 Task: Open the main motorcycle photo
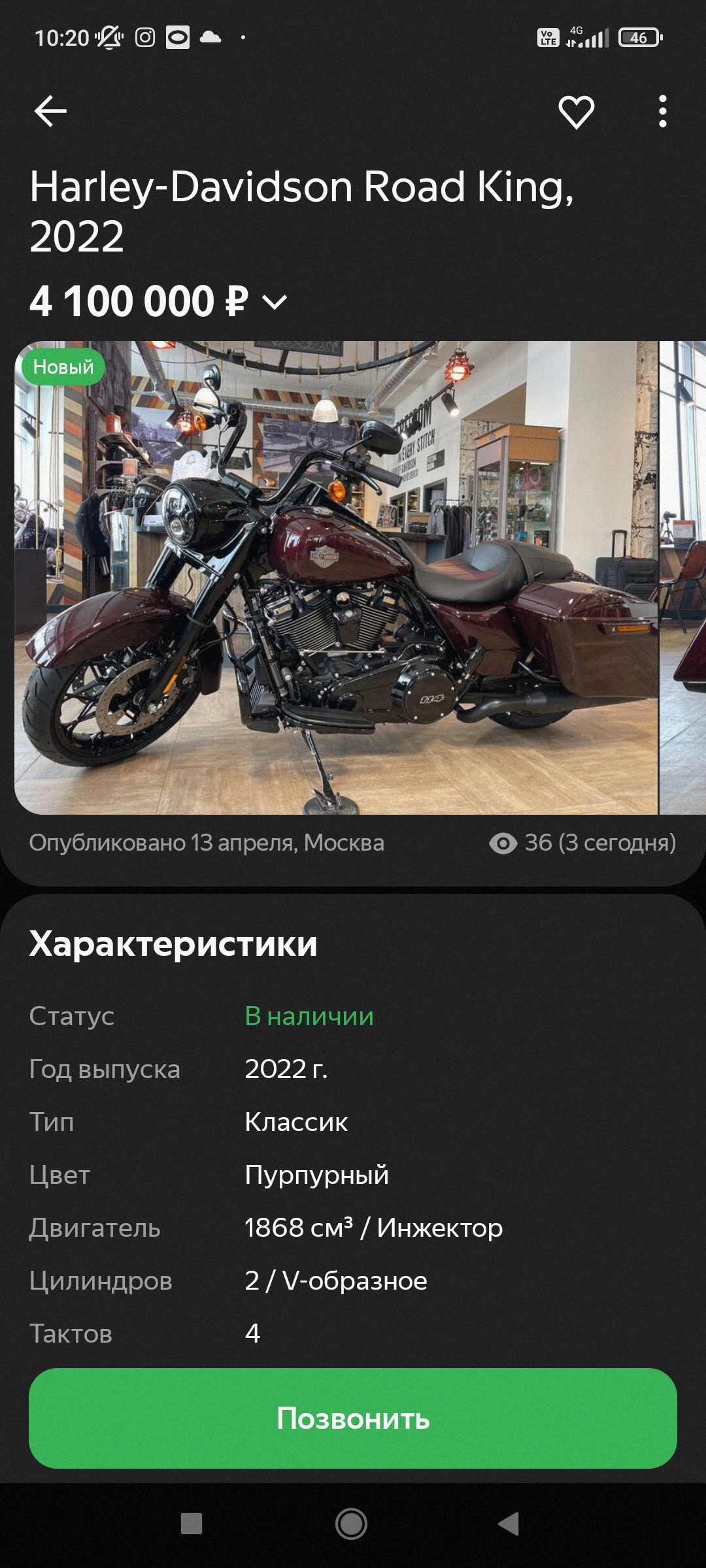(x=336, y=578)
